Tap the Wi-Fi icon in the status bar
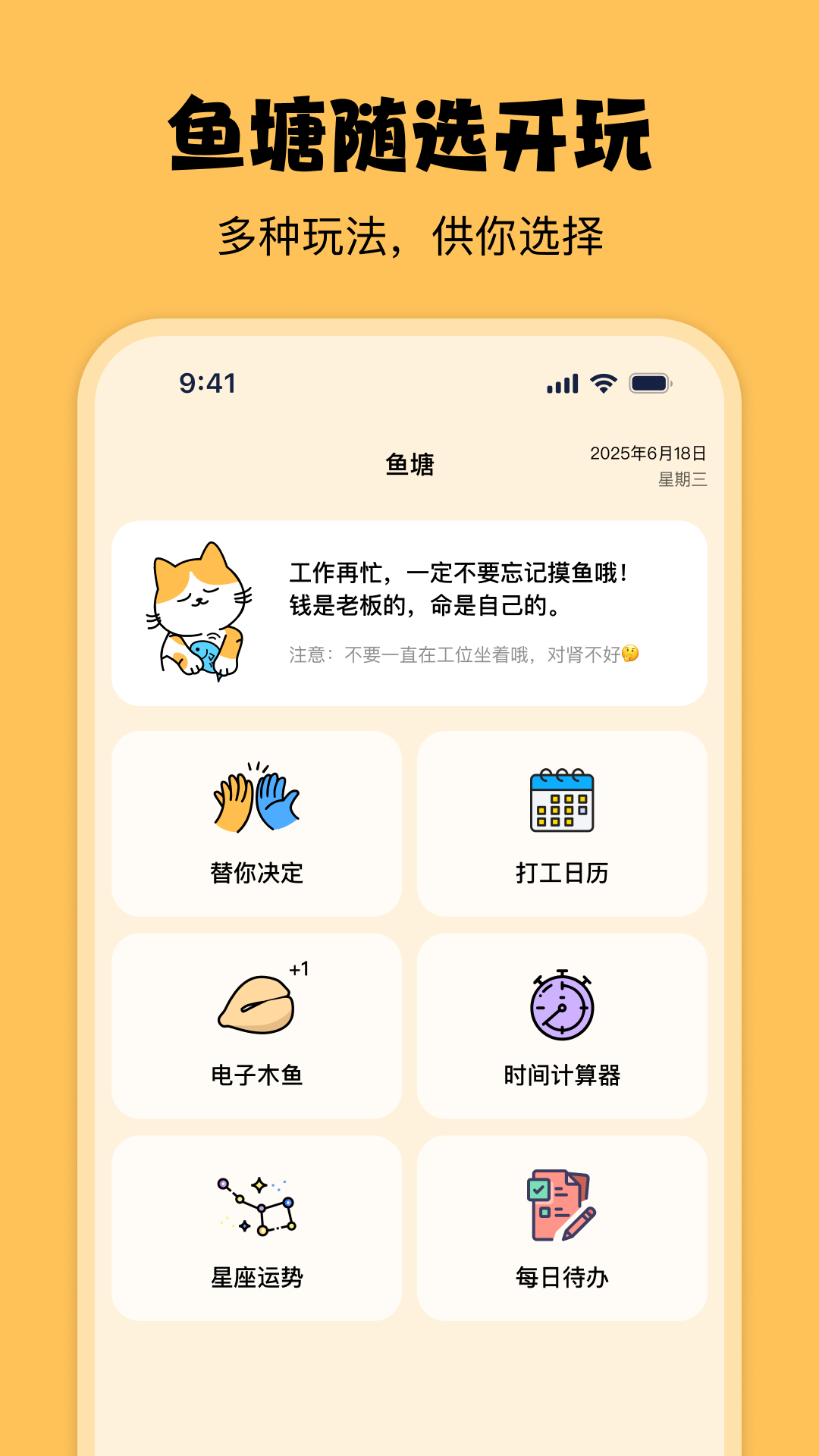 point(602,384)
